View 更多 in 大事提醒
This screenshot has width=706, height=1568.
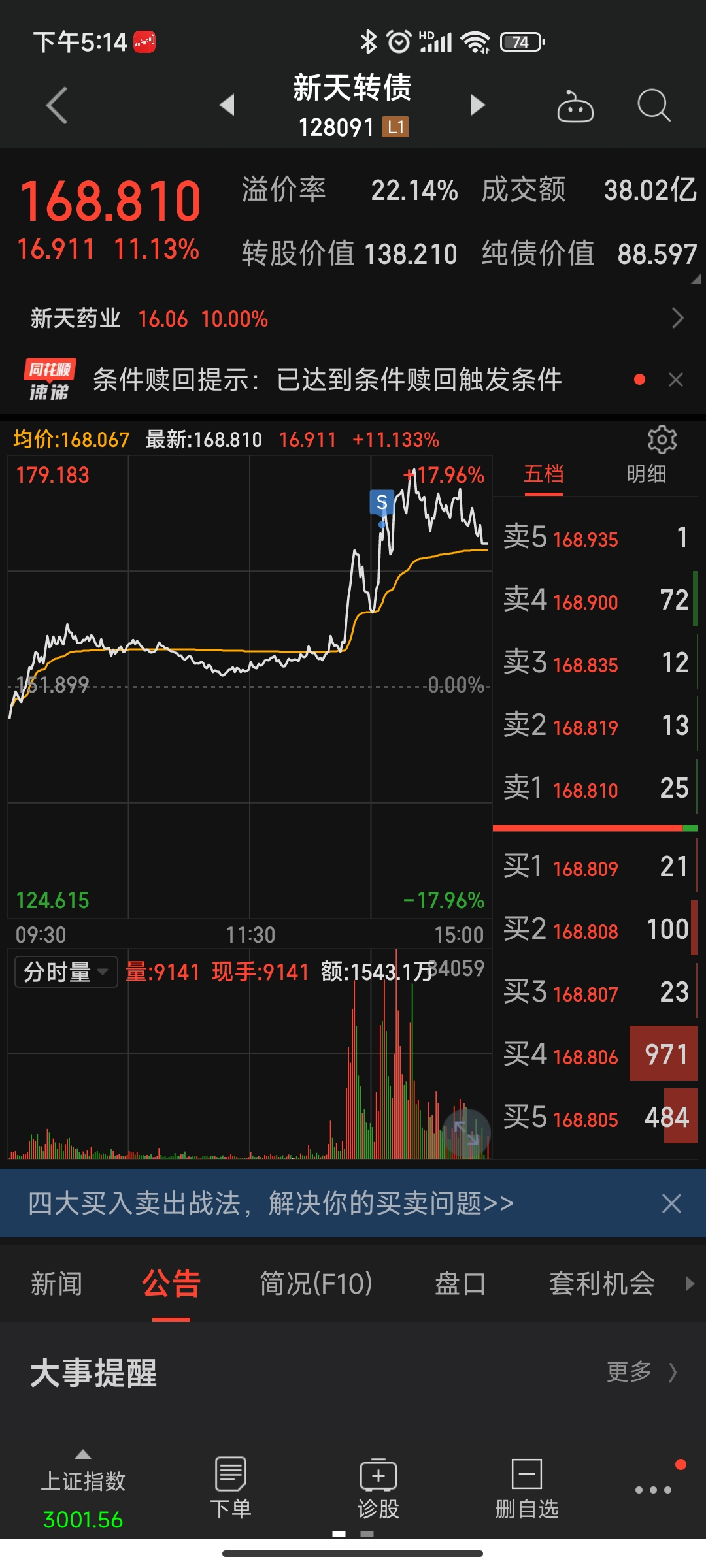pos(641,1372)
